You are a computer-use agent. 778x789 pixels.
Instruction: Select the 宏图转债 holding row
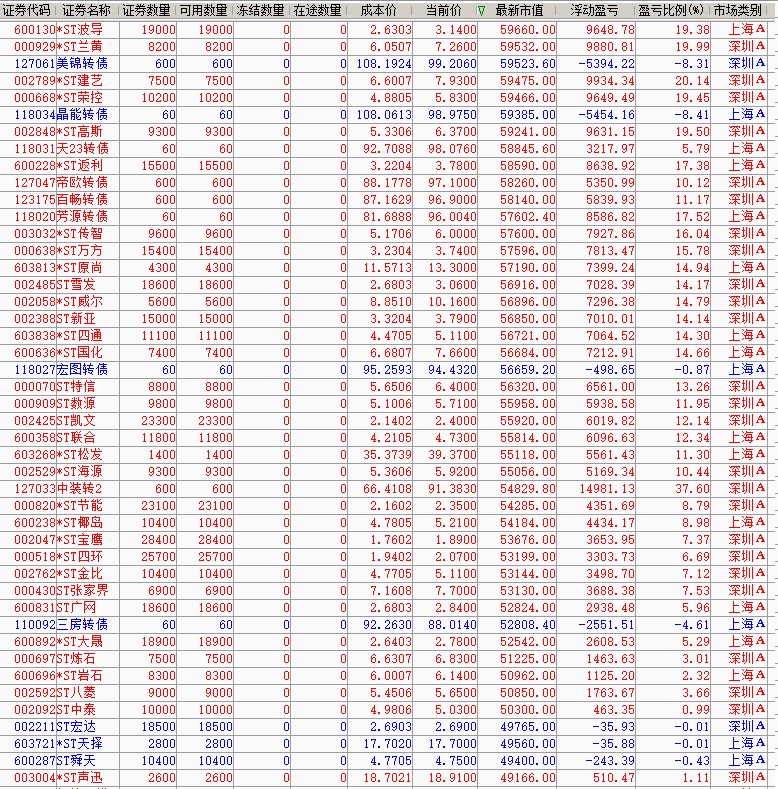383,370
